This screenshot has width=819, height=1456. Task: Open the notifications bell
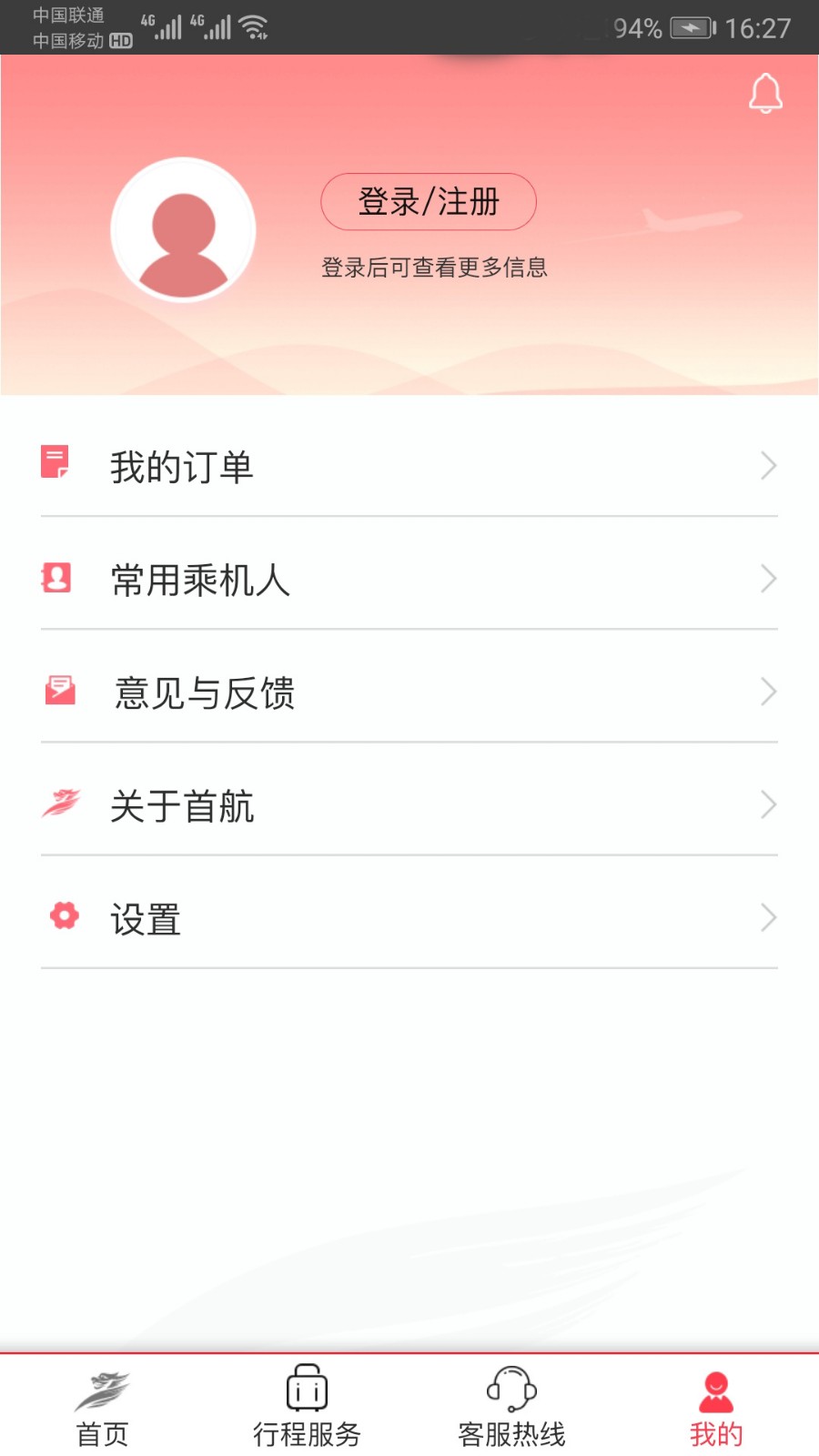click(765, 93)
